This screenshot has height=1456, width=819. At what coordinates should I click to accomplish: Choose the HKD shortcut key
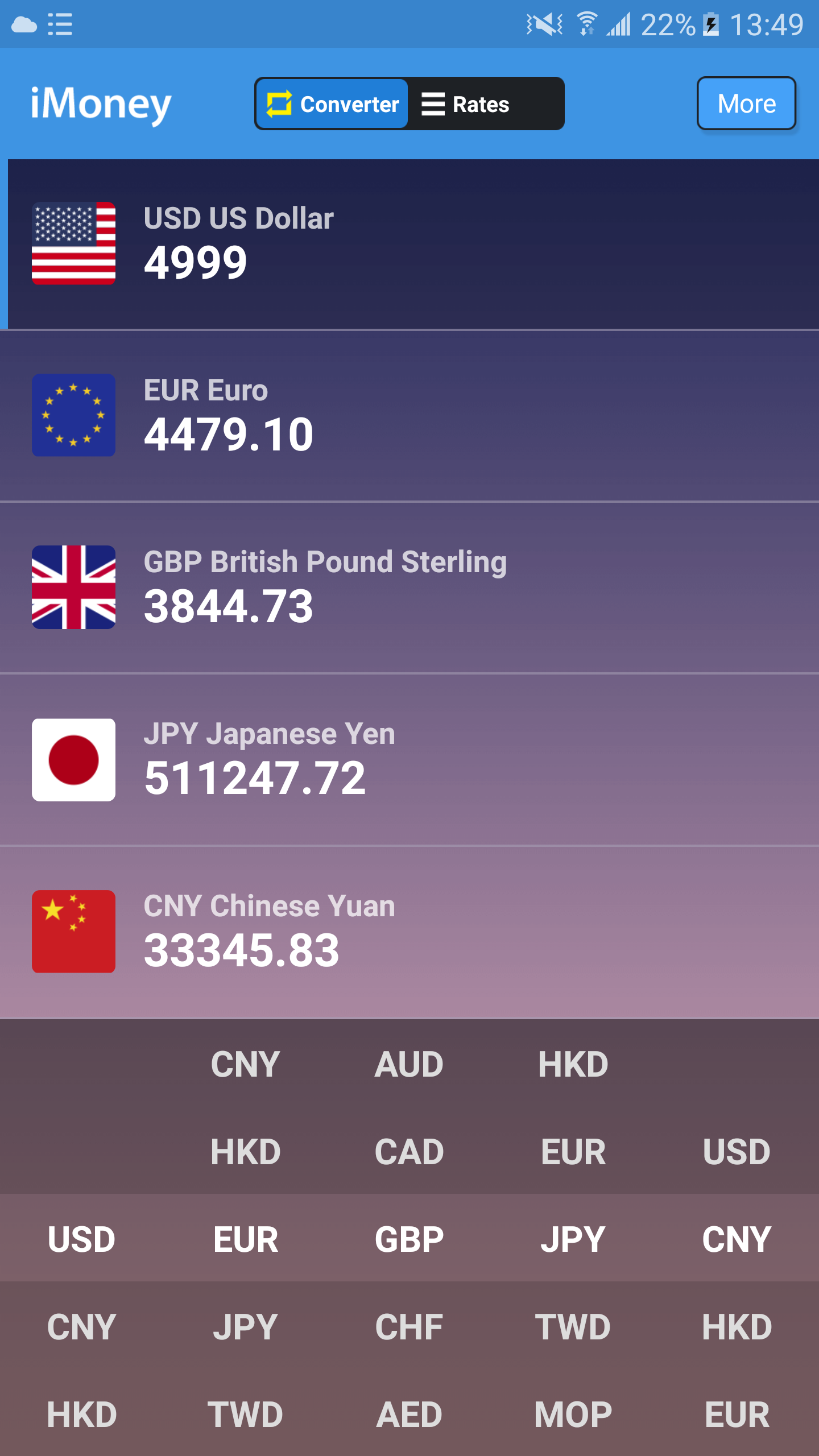tap(573, 1064)
